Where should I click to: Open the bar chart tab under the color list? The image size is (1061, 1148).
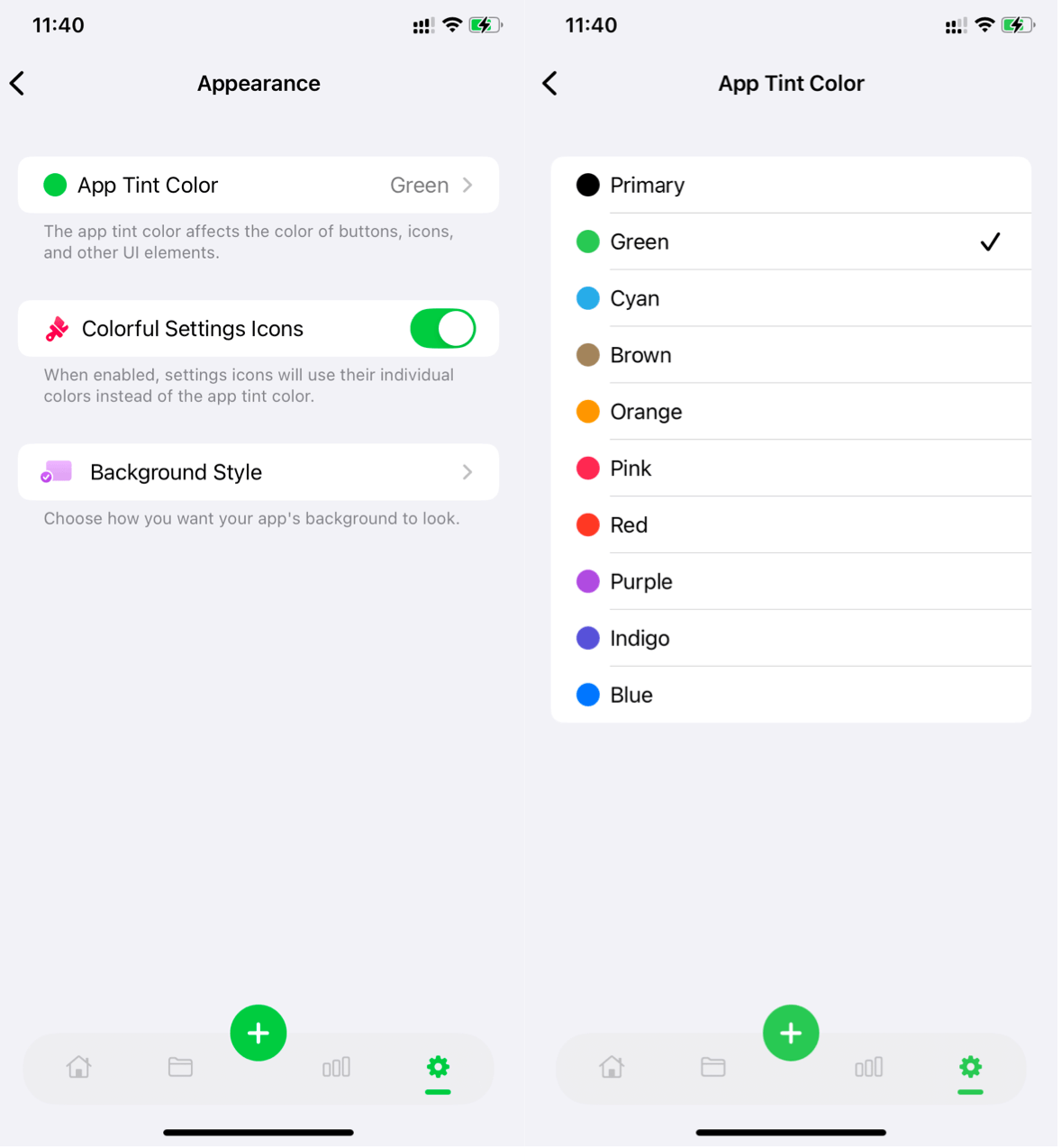[x=869, y=1068]
